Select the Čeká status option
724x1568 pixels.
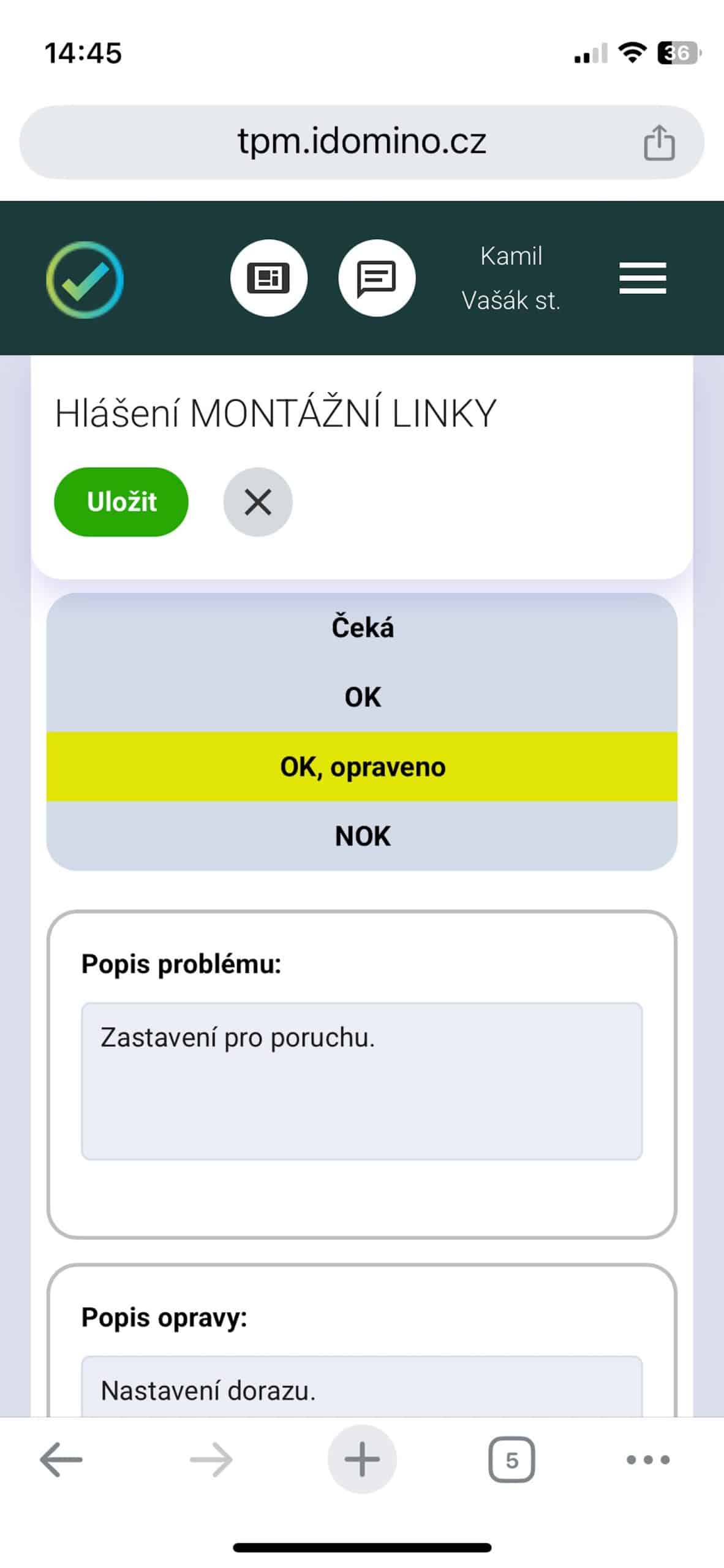pos(362,628)
